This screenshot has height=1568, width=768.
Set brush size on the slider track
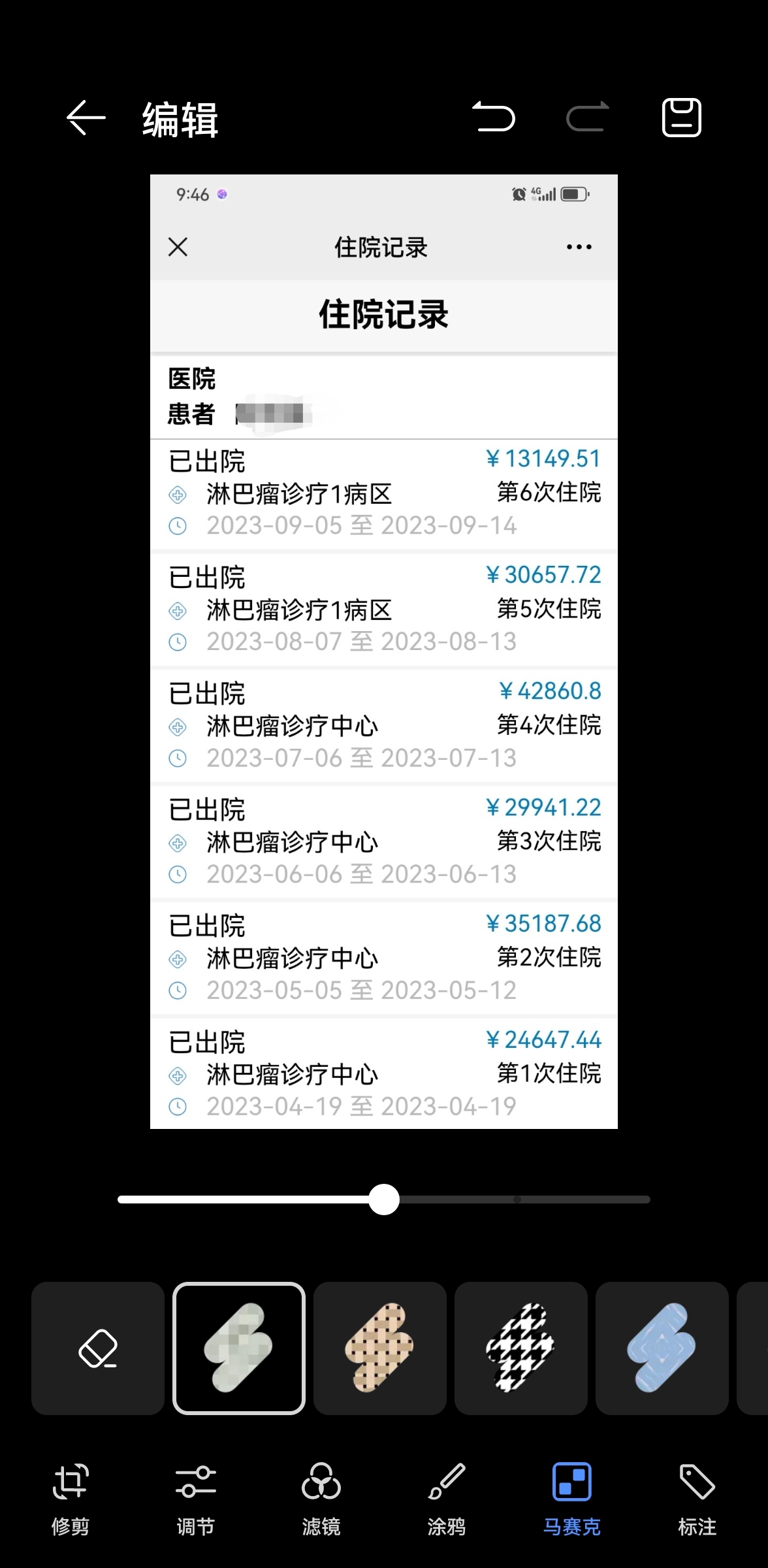[x=516, y=1200]
